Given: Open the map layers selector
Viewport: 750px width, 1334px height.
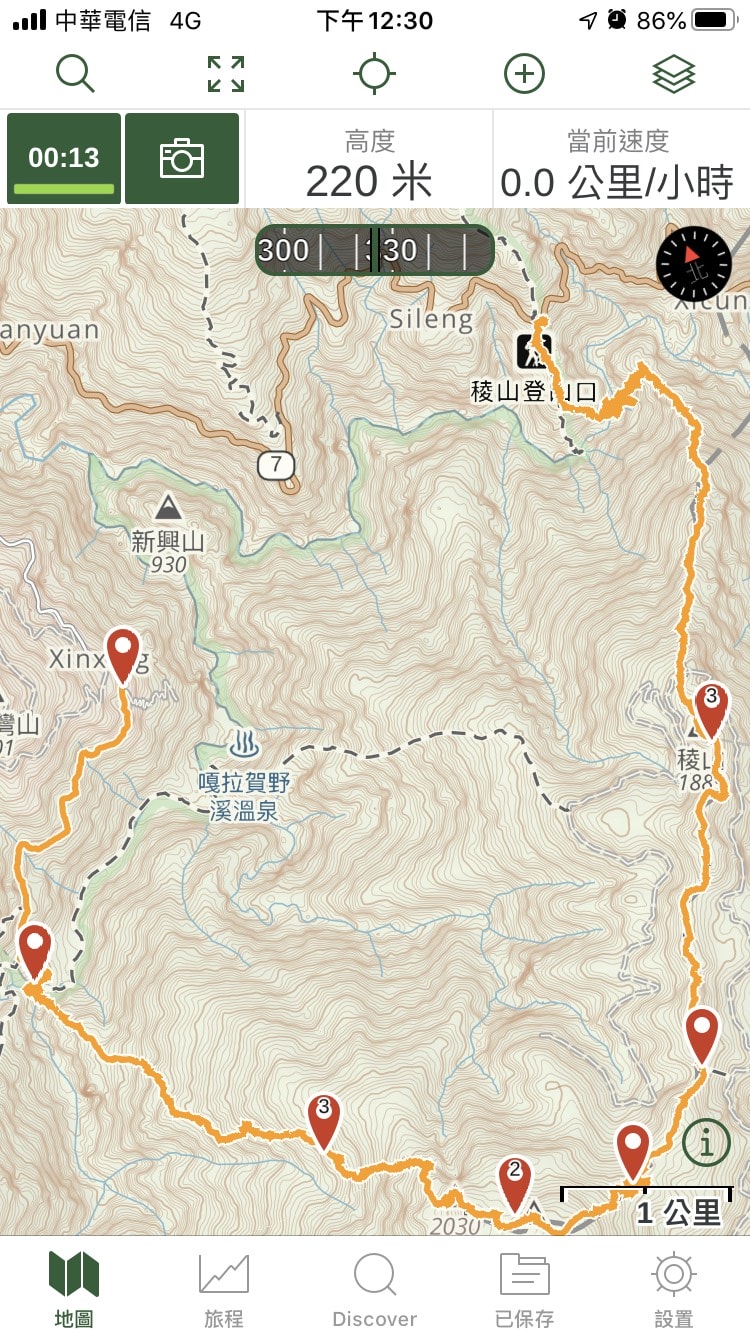Looking at the screenshot, I should 673,74.
